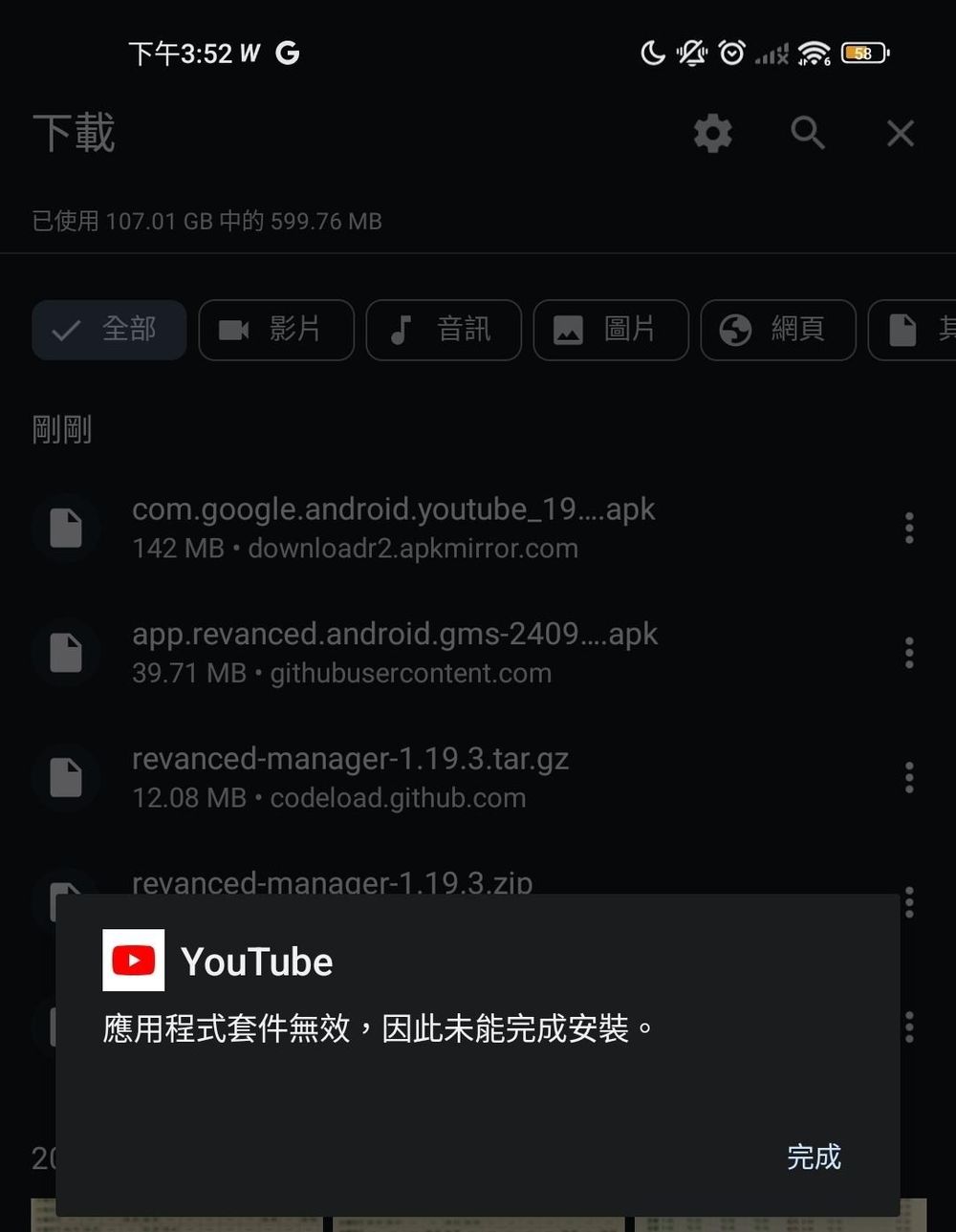Switch to the 音訊 tab

pyautogui.click(x=443, y=330)
